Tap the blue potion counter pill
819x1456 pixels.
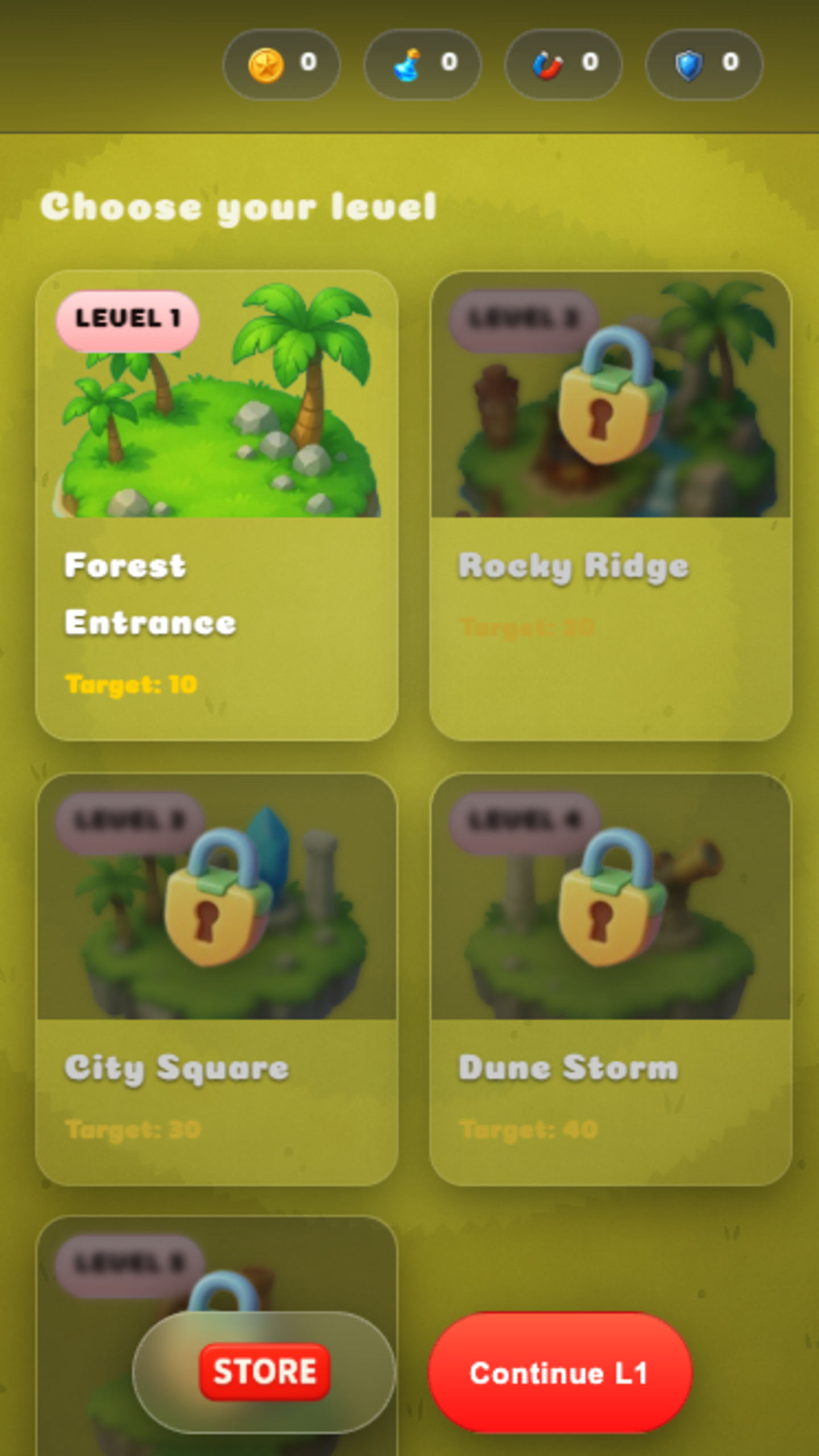(422, 64)
